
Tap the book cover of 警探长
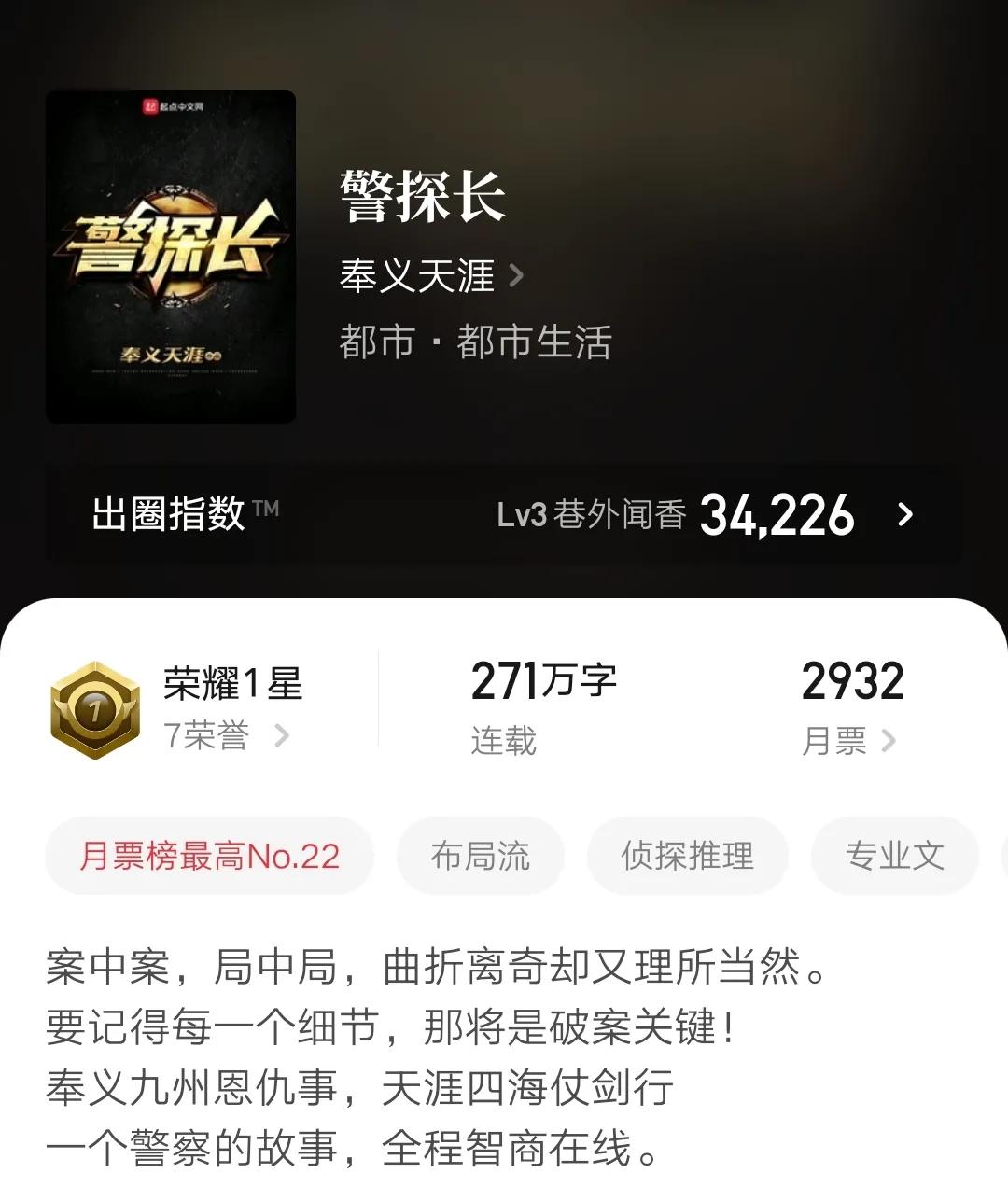171,257
